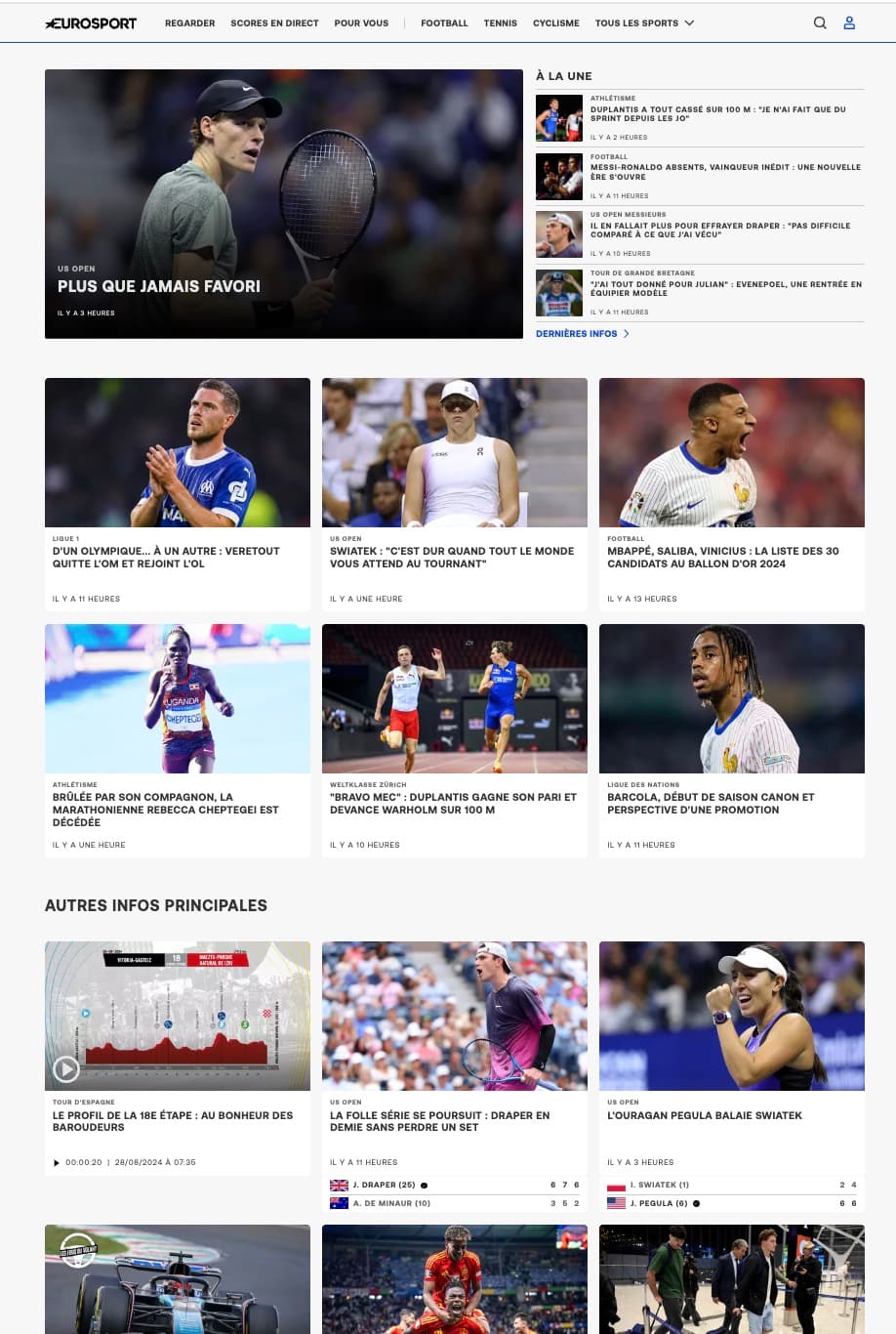Open the 'Plus que jamais favori' headline story
The width and height of the screenshot is (896, 1334).
pyautogui.click(x=159, y=286)
